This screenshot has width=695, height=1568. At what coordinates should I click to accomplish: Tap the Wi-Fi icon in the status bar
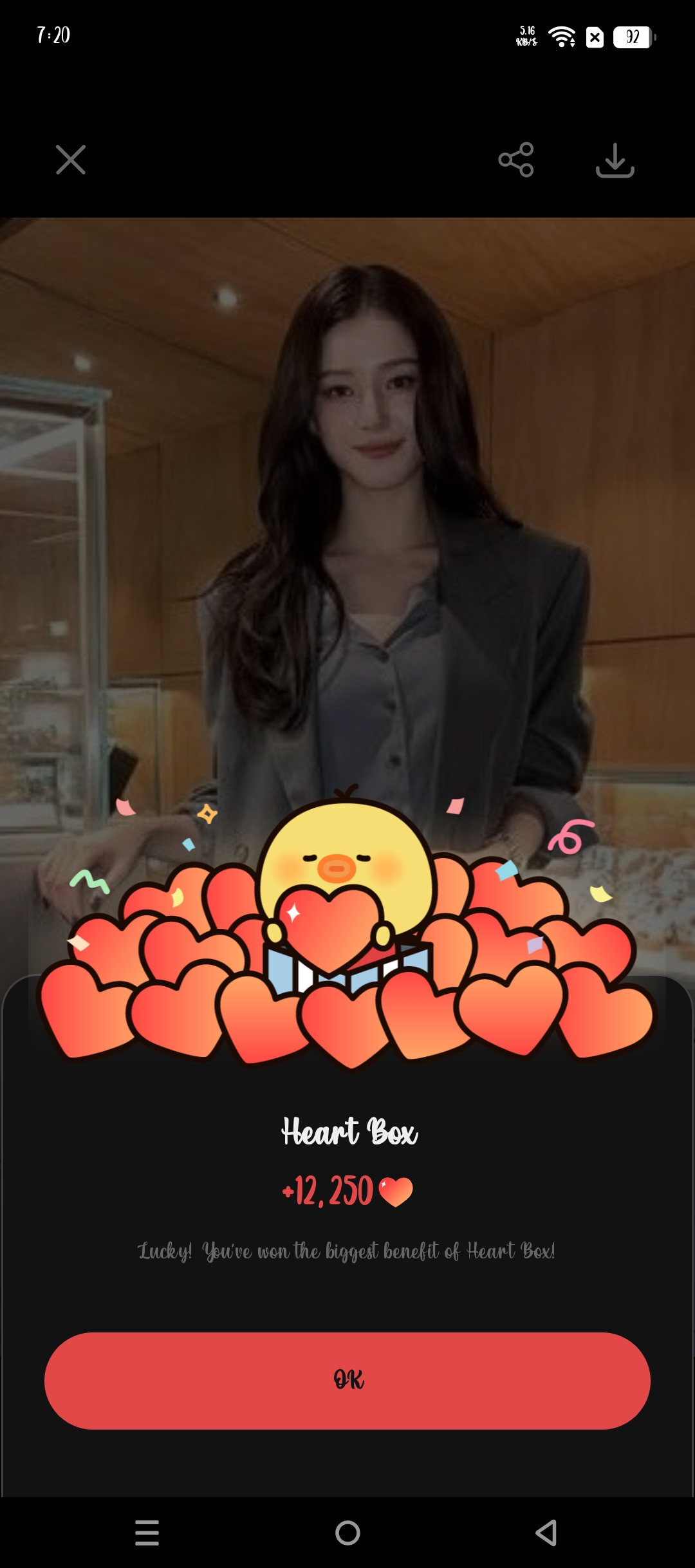562,35
